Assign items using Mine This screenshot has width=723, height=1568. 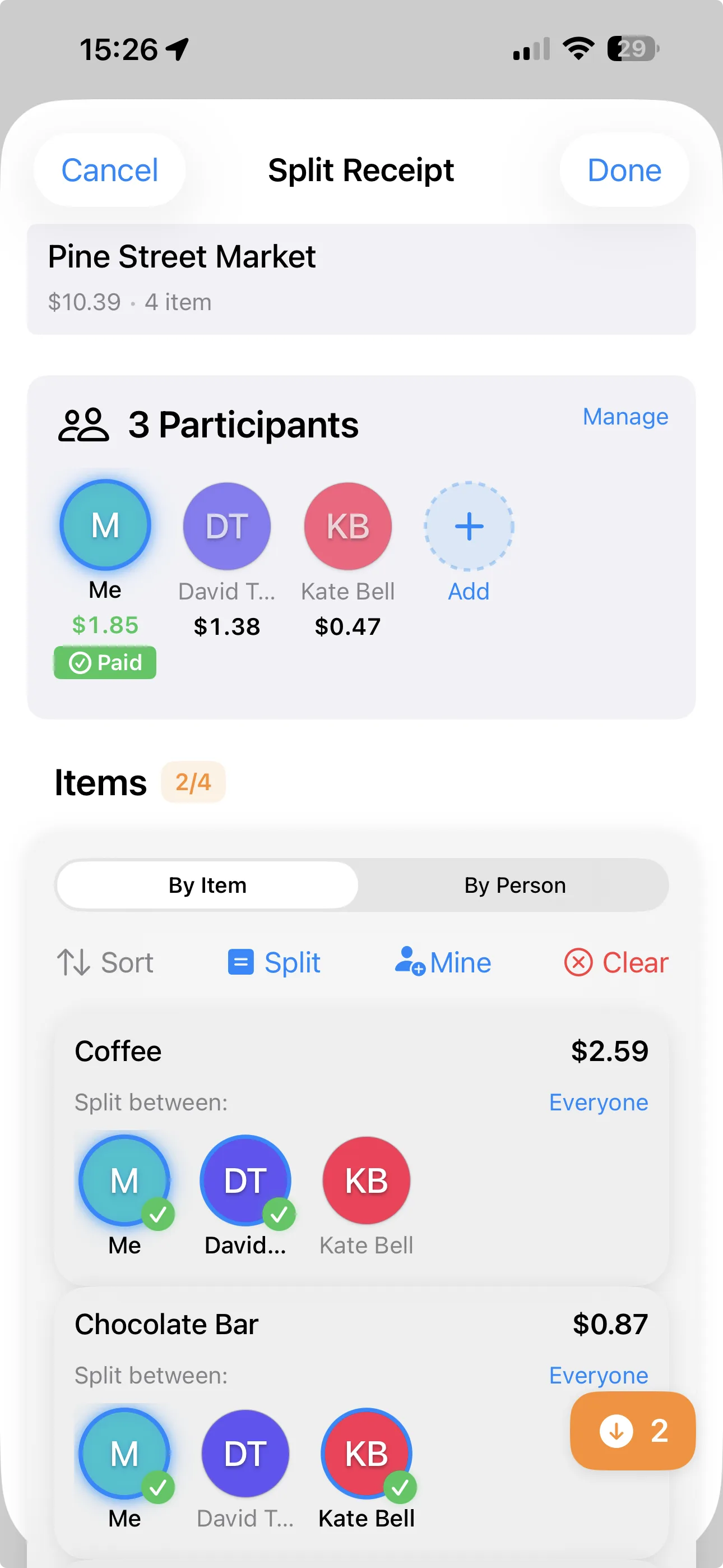click(443, 963)
